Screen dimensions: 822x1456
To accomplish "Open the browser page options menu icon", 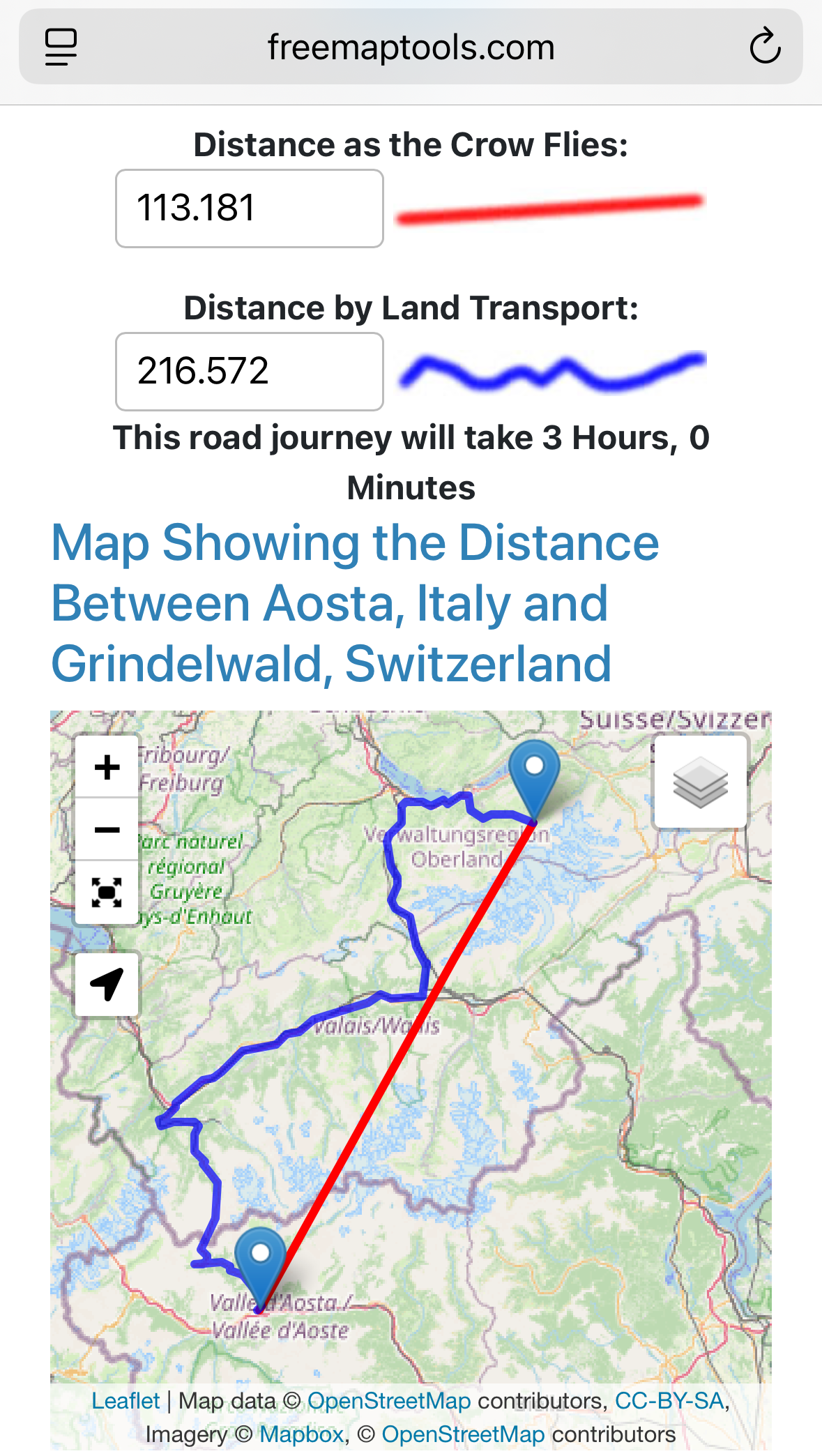I will pyautogui.click(x=61, y=47).
